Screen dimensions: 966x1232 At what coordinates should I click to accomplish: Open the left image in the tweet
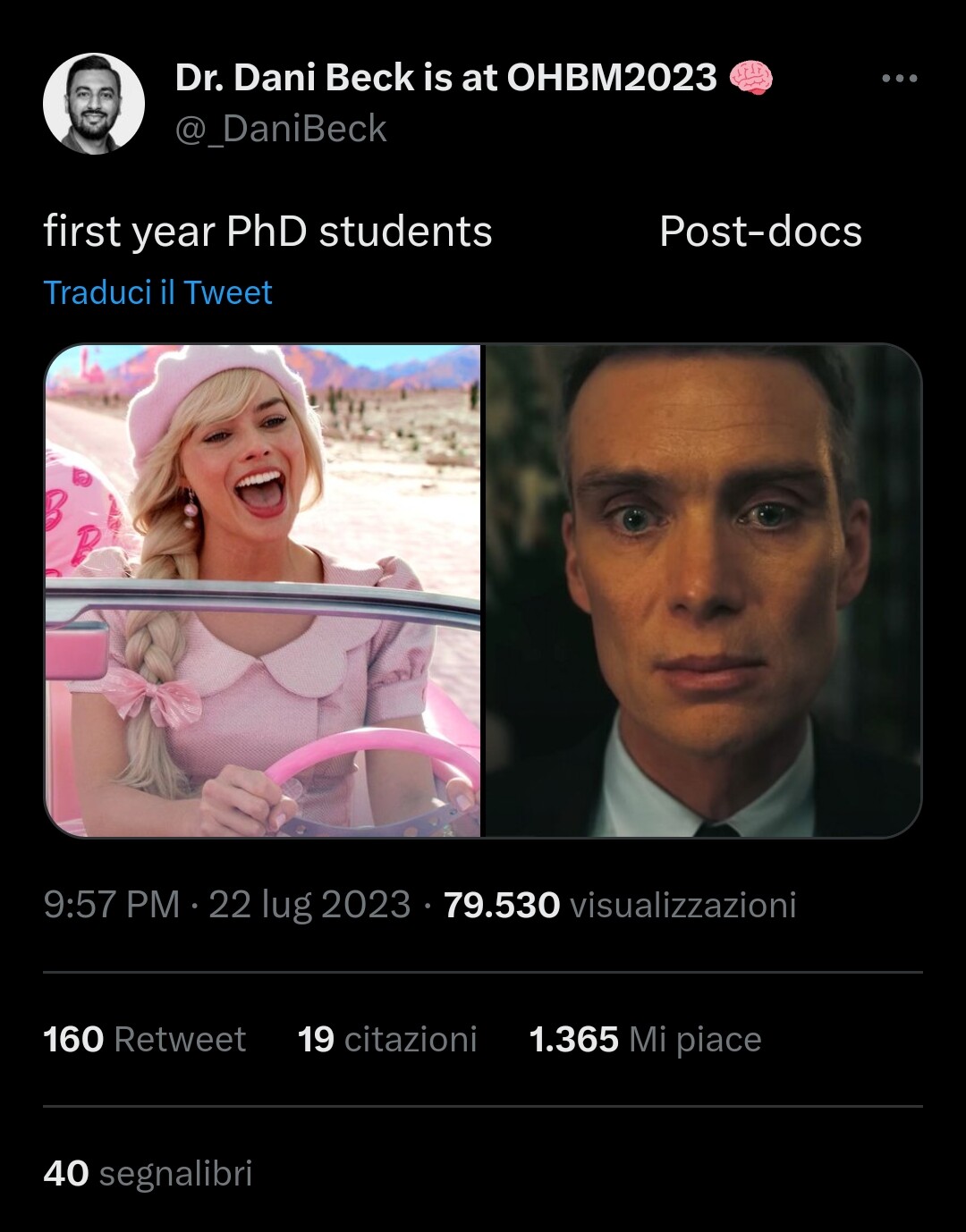click(263, 590)
